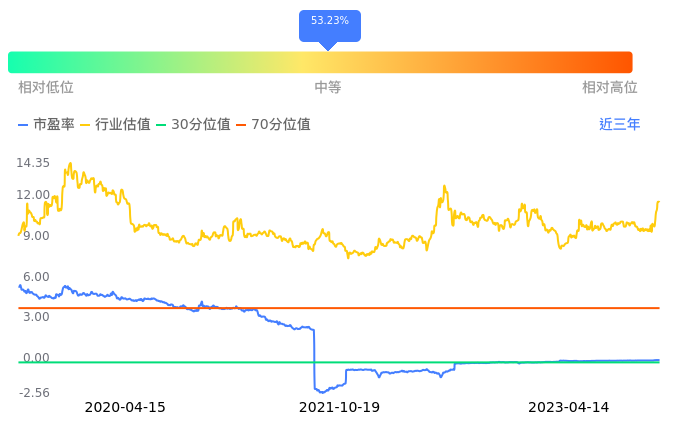This screenshot has width=686, height=442.
Task: Open the 近三年 time range selector
Action: tap(619, 124)
